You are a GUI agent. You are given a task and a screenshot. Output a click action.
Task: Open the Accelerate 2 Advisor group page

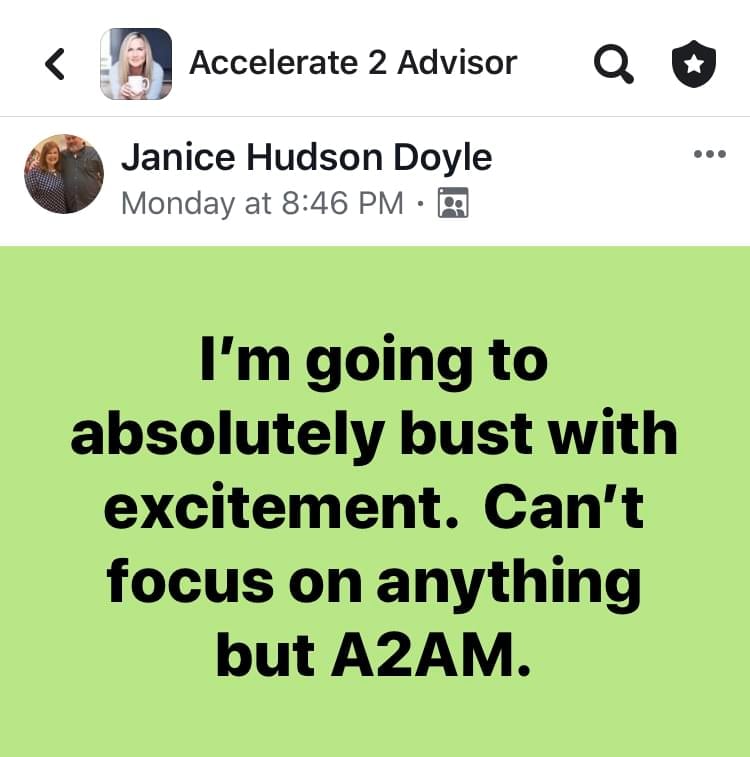(x=352, y=64)
